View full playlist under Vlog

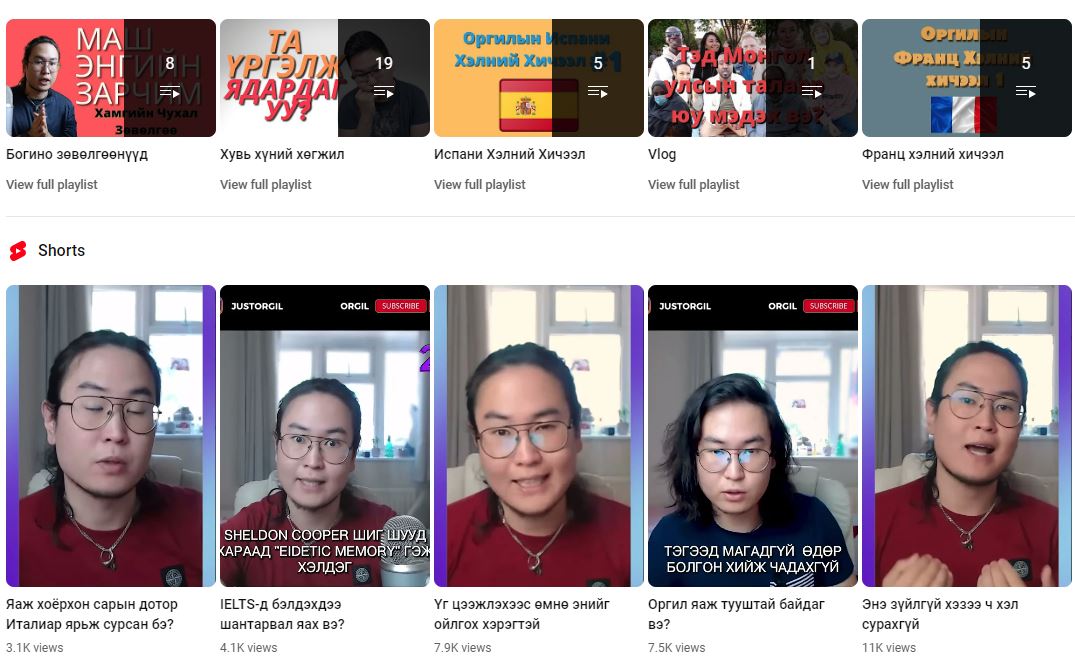(694, 184)
